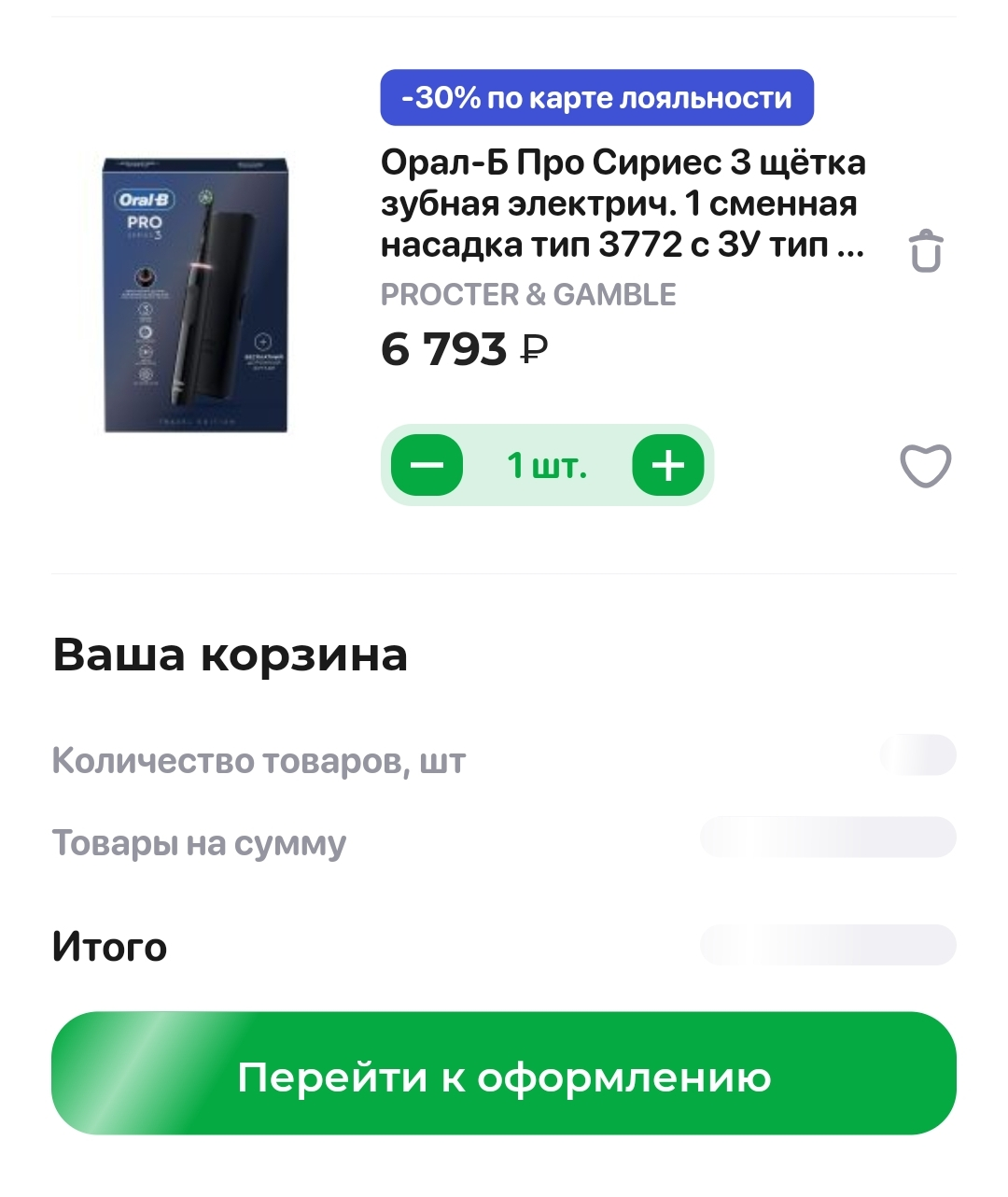Add the Oral-B toothbrush to favorites
Screen dimensions: 1008x1197
[x=925, y=465]
